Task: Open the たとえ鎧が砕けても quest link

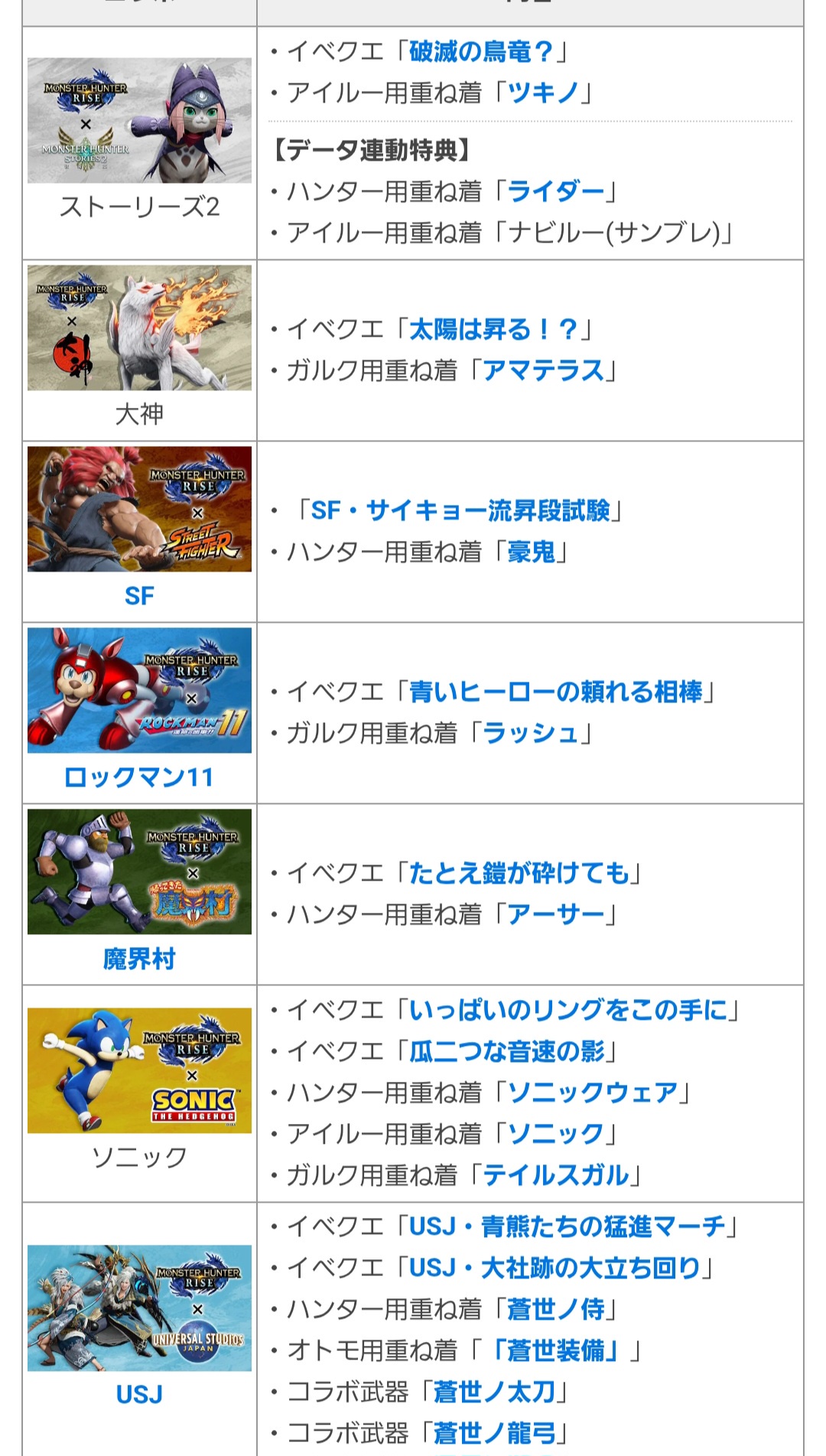Action: (x=519, y=873)
